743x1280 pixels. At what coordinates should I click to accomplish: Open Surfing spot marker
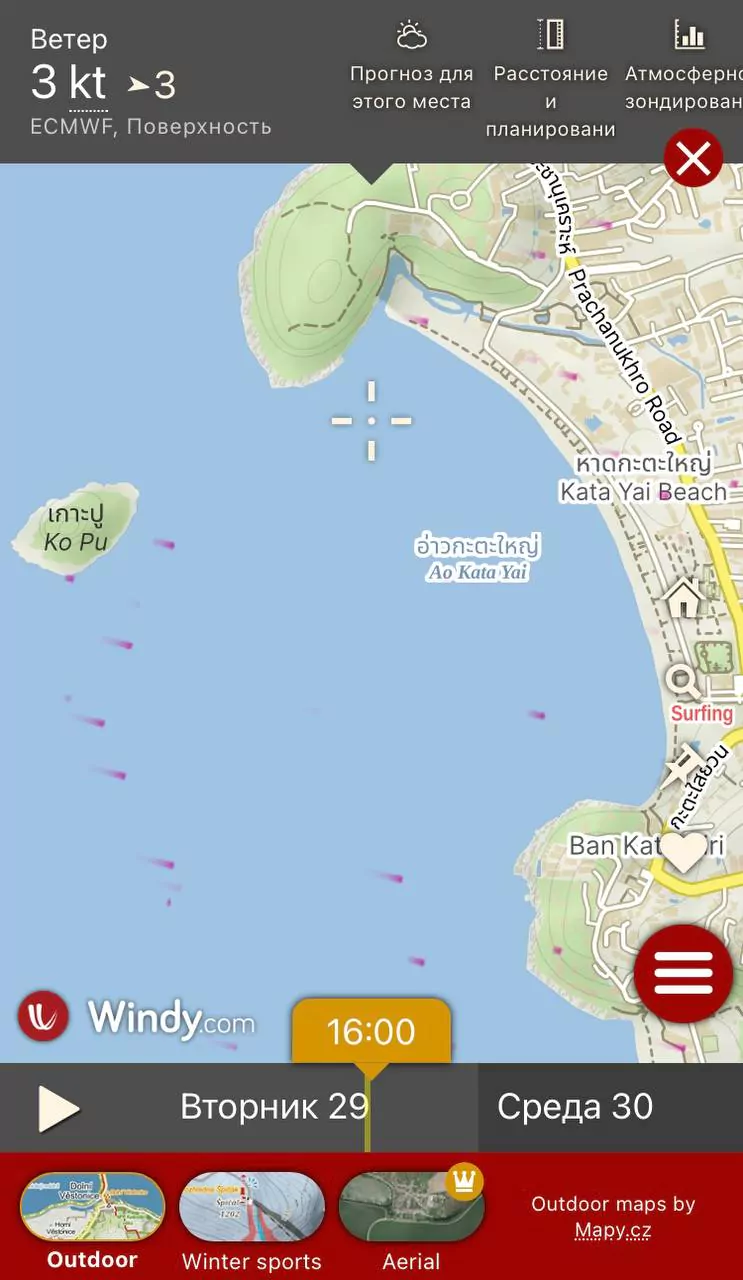tap(701, 714)
